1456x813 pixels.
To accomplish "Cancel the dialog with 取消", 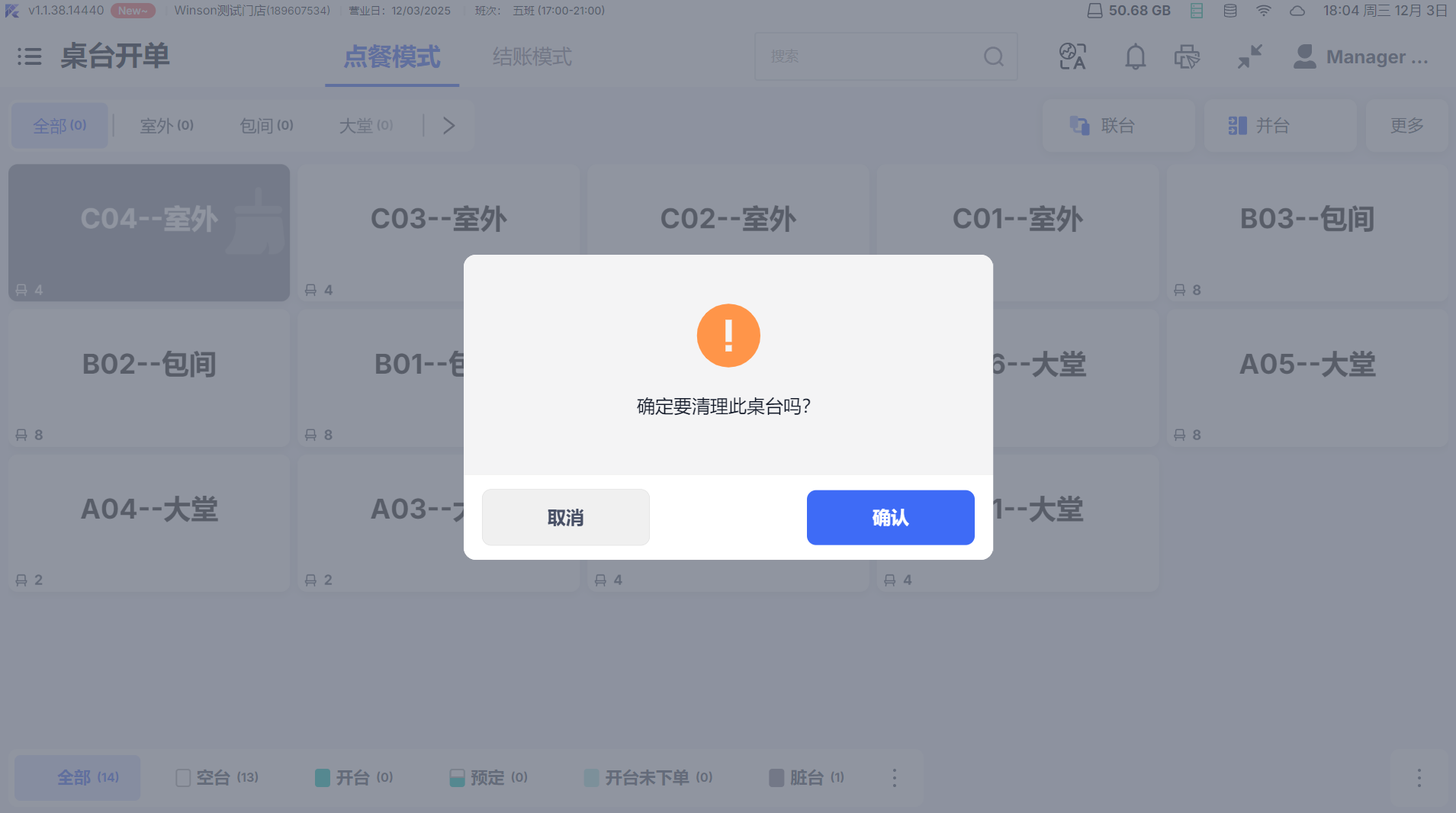I will point(565,518).
